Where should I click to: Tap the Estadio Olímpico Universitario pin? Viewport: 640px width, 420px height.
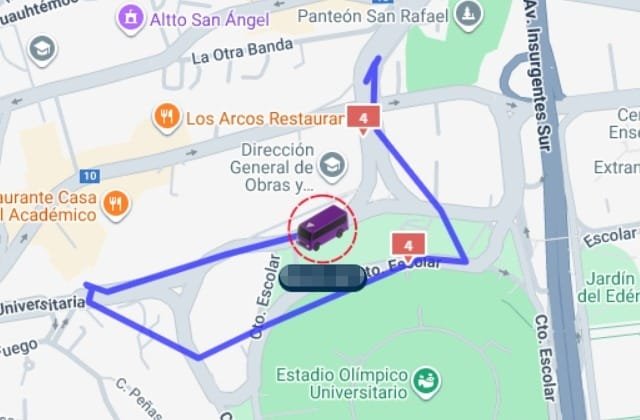coord(427,380)
